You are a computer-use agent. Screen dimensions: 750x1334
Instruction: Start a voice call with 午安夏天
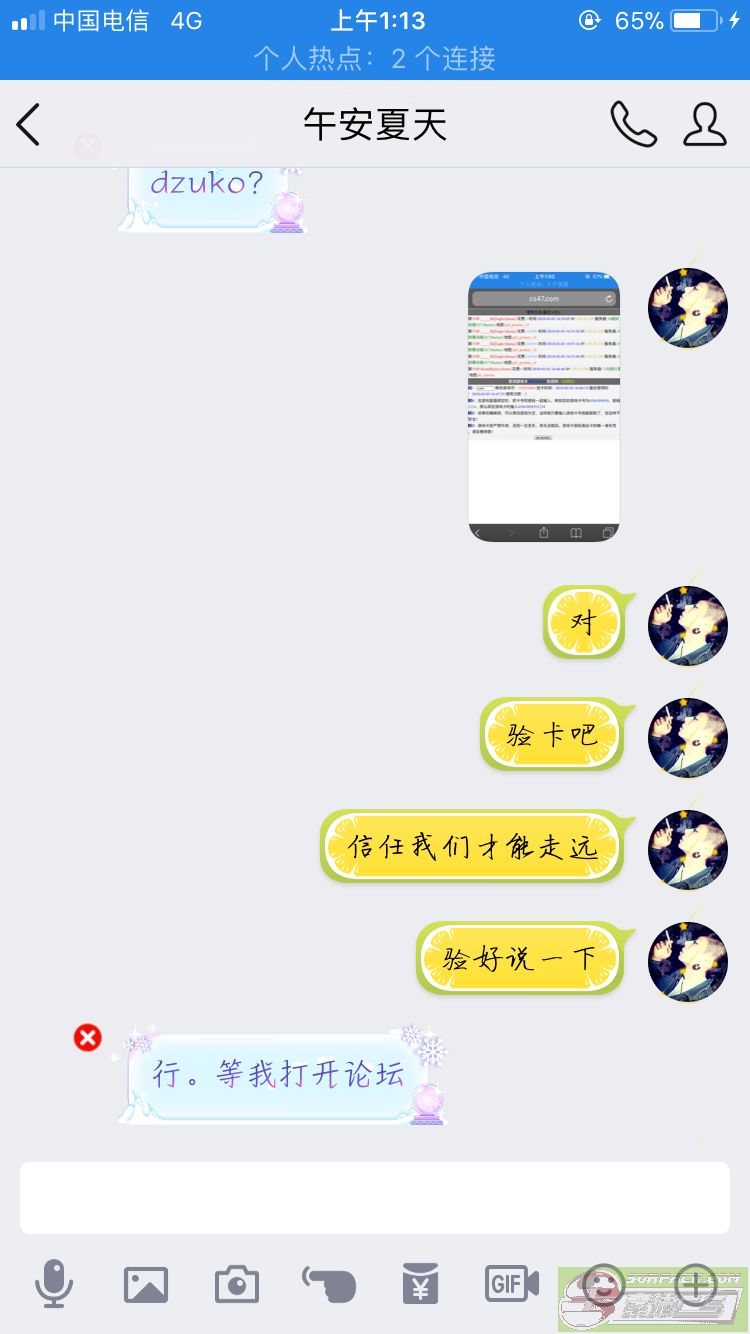(633, 125)
